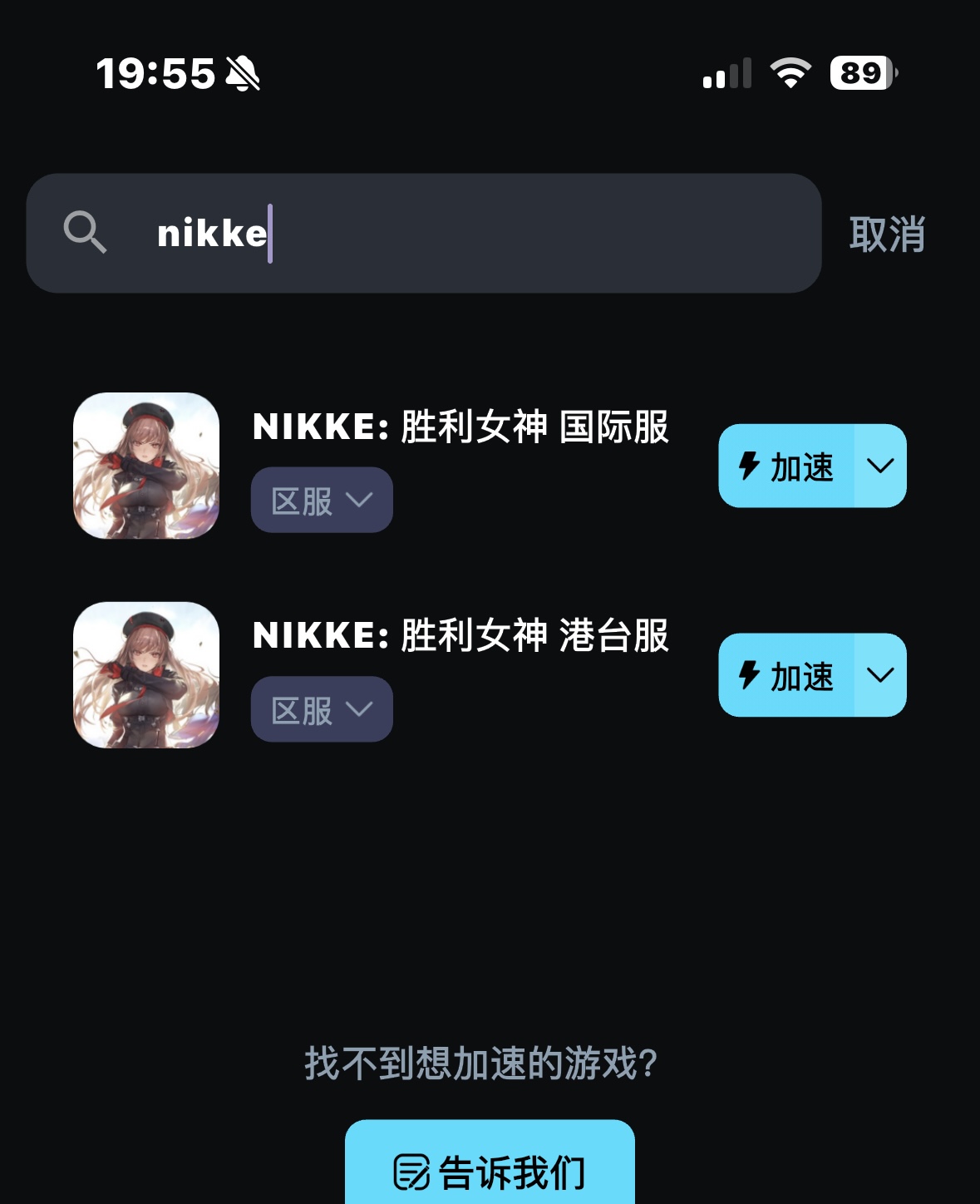The height and width of the screenshot is (1204, 980).
Task: Expand 区服 dropdown for 国际服
Action: [x=322, y=501]
